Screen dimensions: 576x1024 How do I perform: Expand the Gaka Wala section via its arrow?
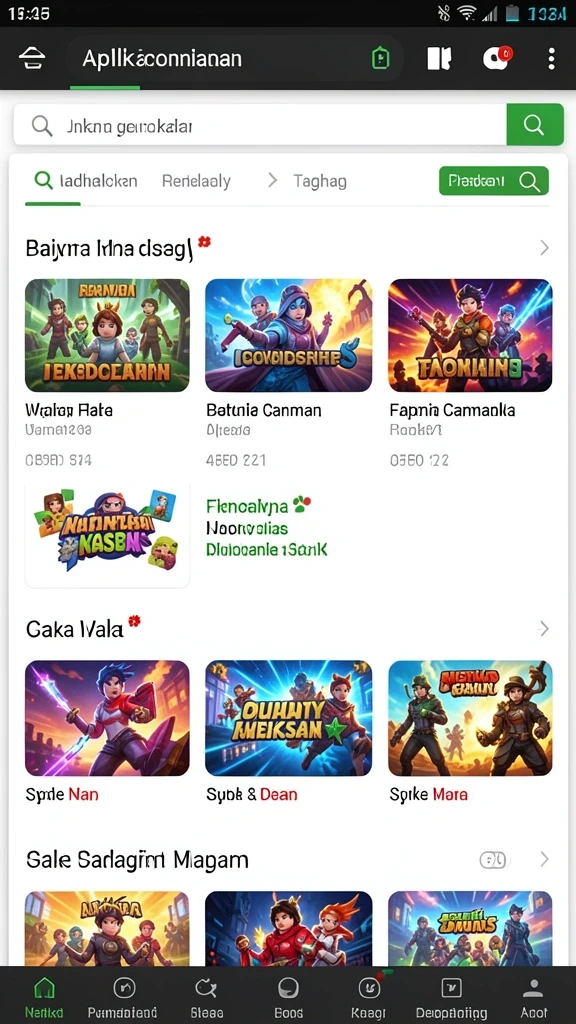[x=543, y=629]
